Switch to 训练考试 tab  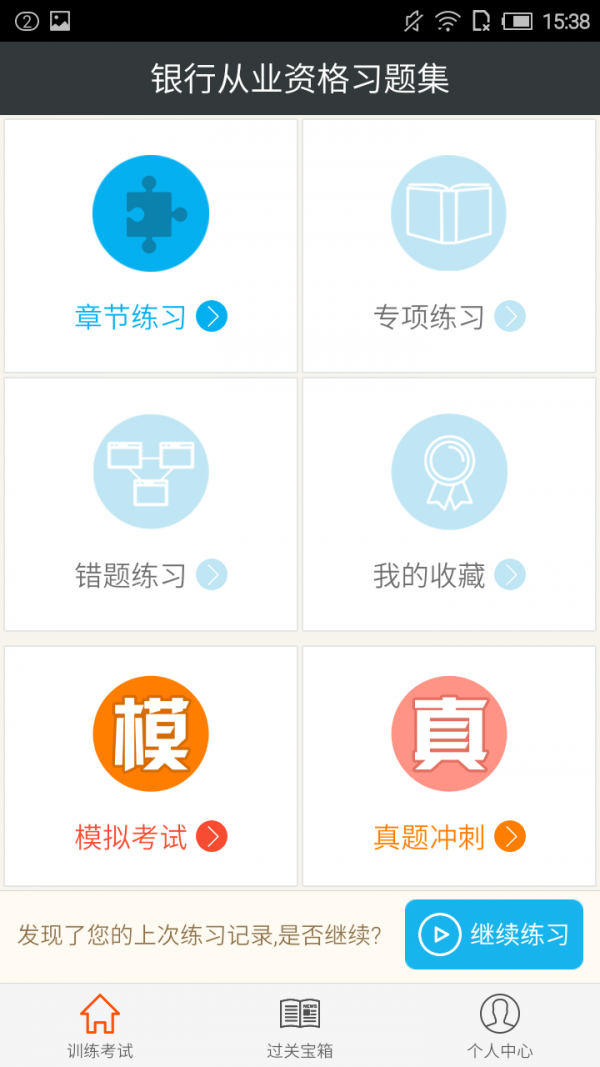[x=100, y=1026]
